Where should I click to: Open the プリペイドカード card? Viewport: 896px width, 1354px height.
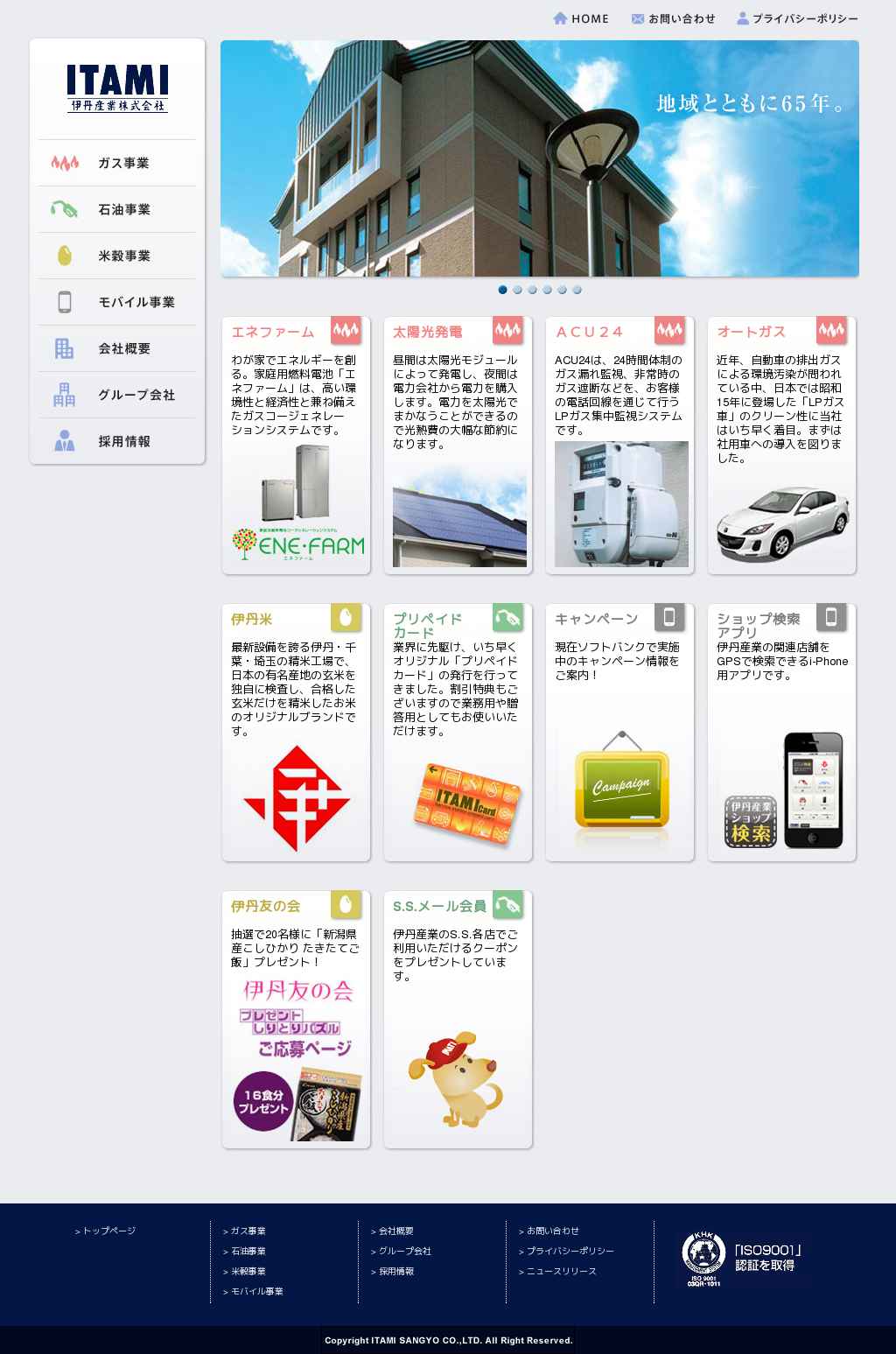(458, 733)
